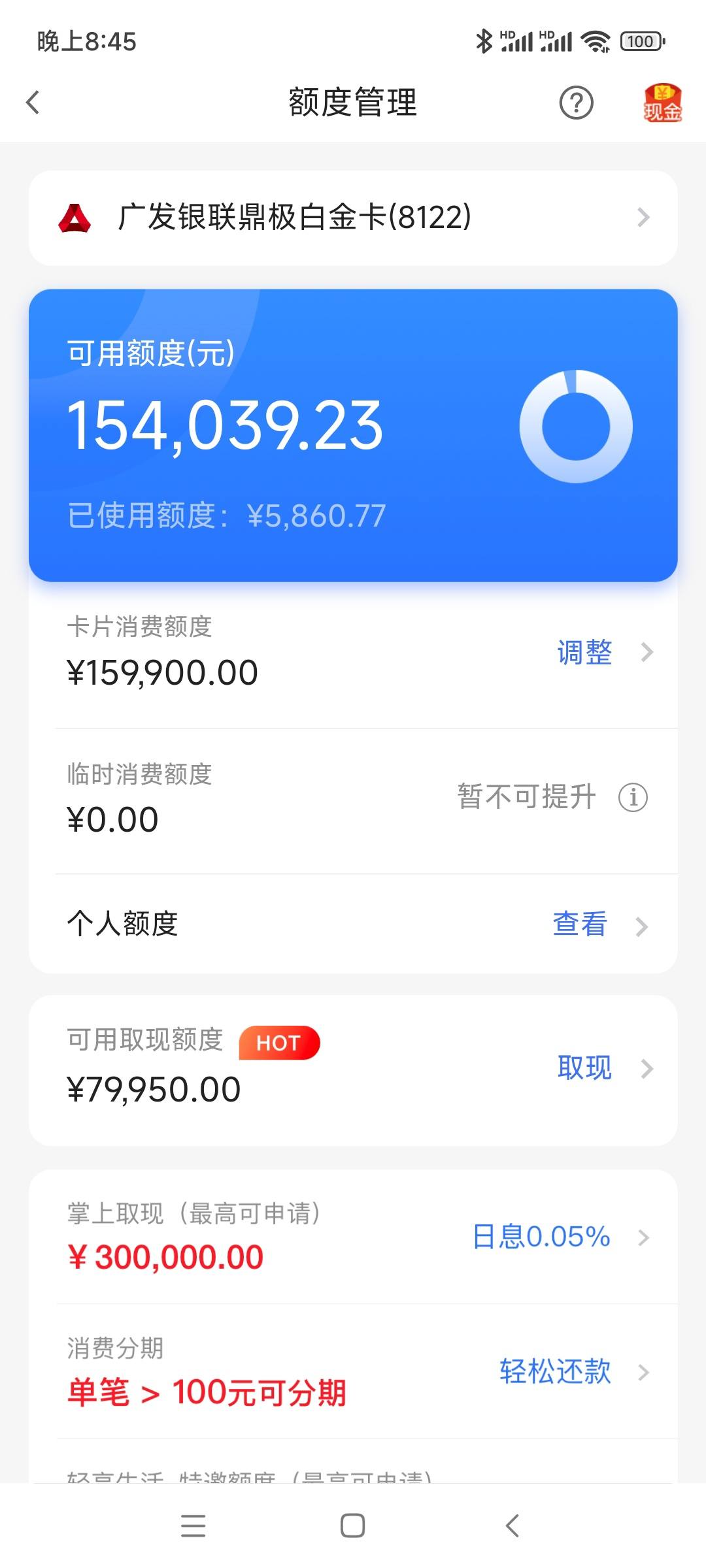Open the 可用额度 blue summary card
Viewport: 706px width, 1568px height.
tap(353, 435)
